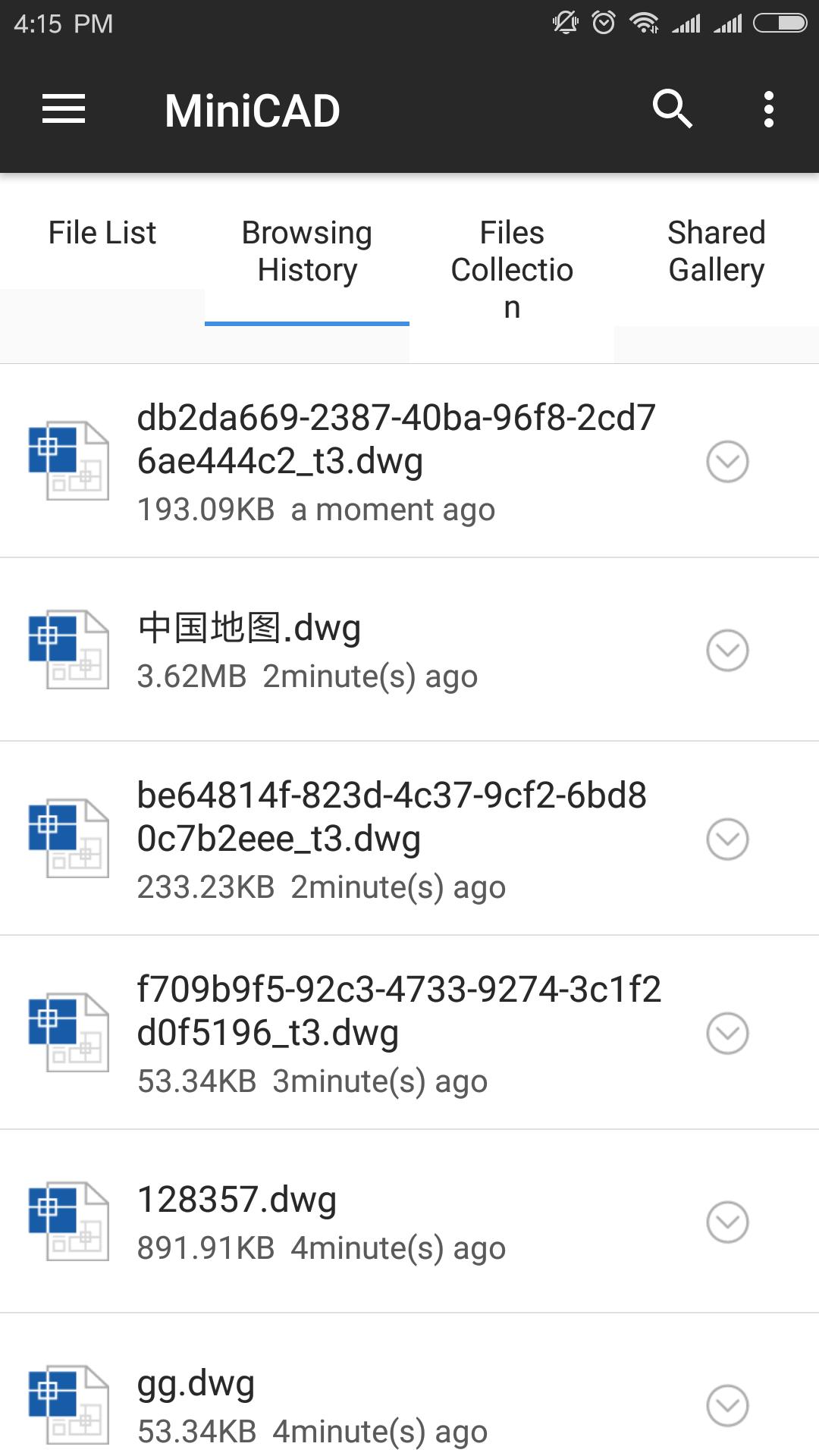Select the Browsing History tab
Screen dimensions: 819x1456
click(x=307, y=252)
